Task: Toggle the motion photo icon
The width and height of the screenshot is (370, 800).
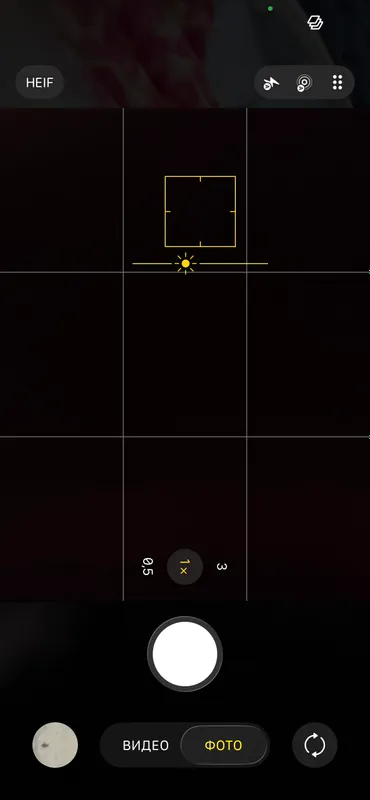Action: 304,83
